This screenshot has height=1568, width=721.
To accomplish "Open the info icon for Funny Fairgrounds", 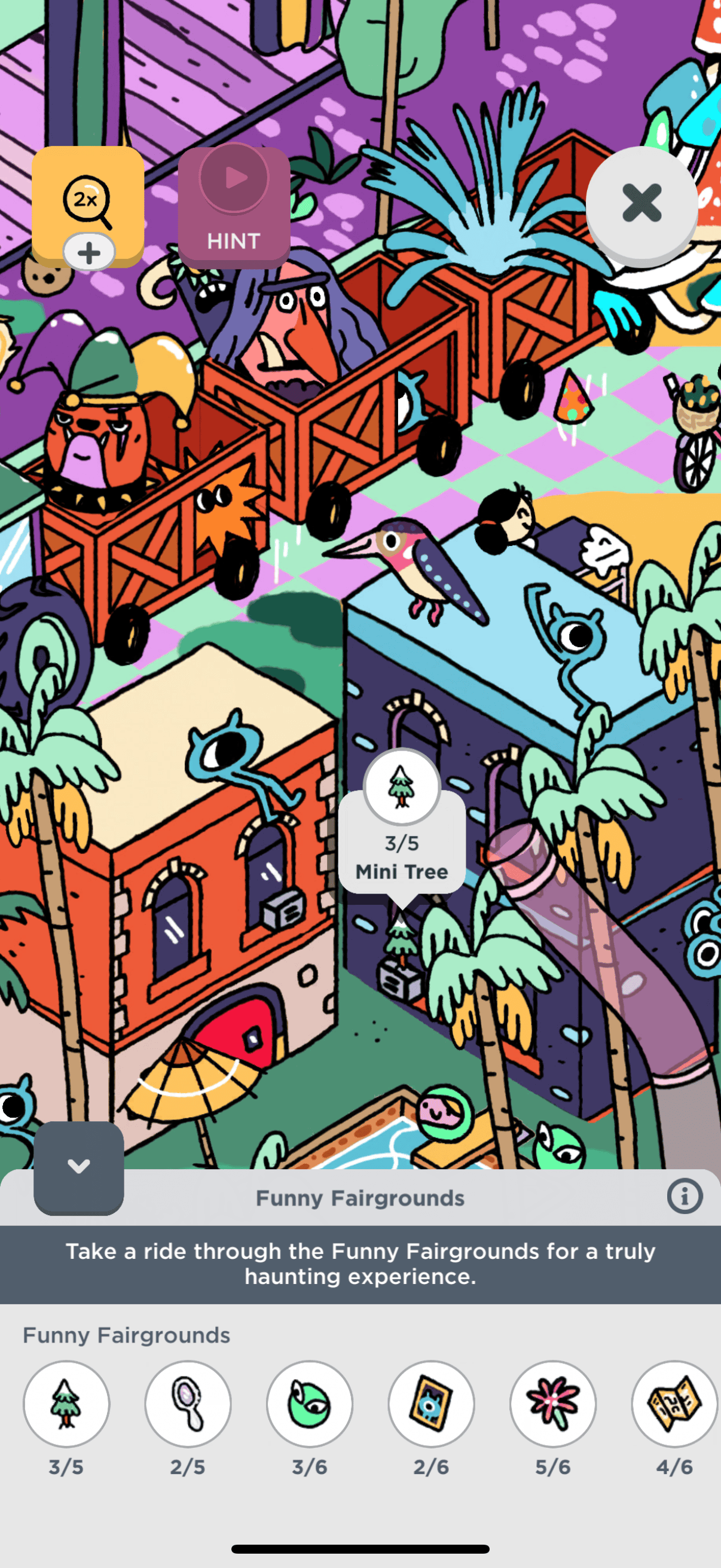I will (685, 1197).
